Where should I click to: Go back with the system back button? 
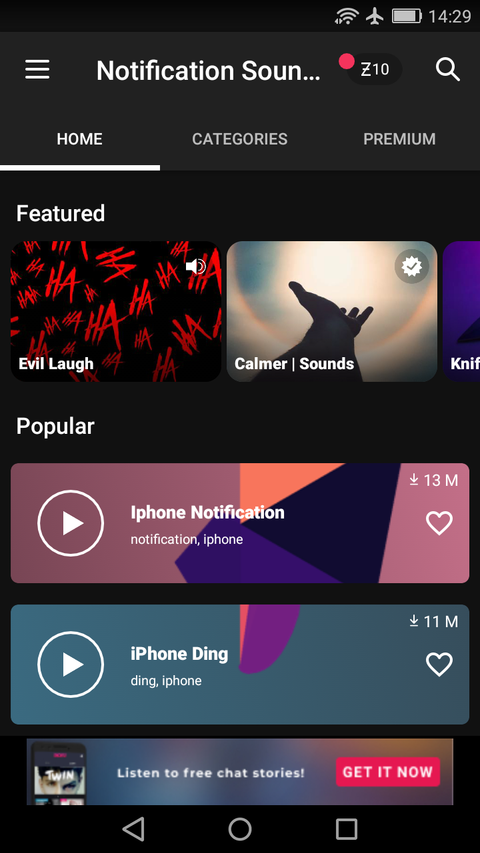pyautogui.click(x=133, y=830)
